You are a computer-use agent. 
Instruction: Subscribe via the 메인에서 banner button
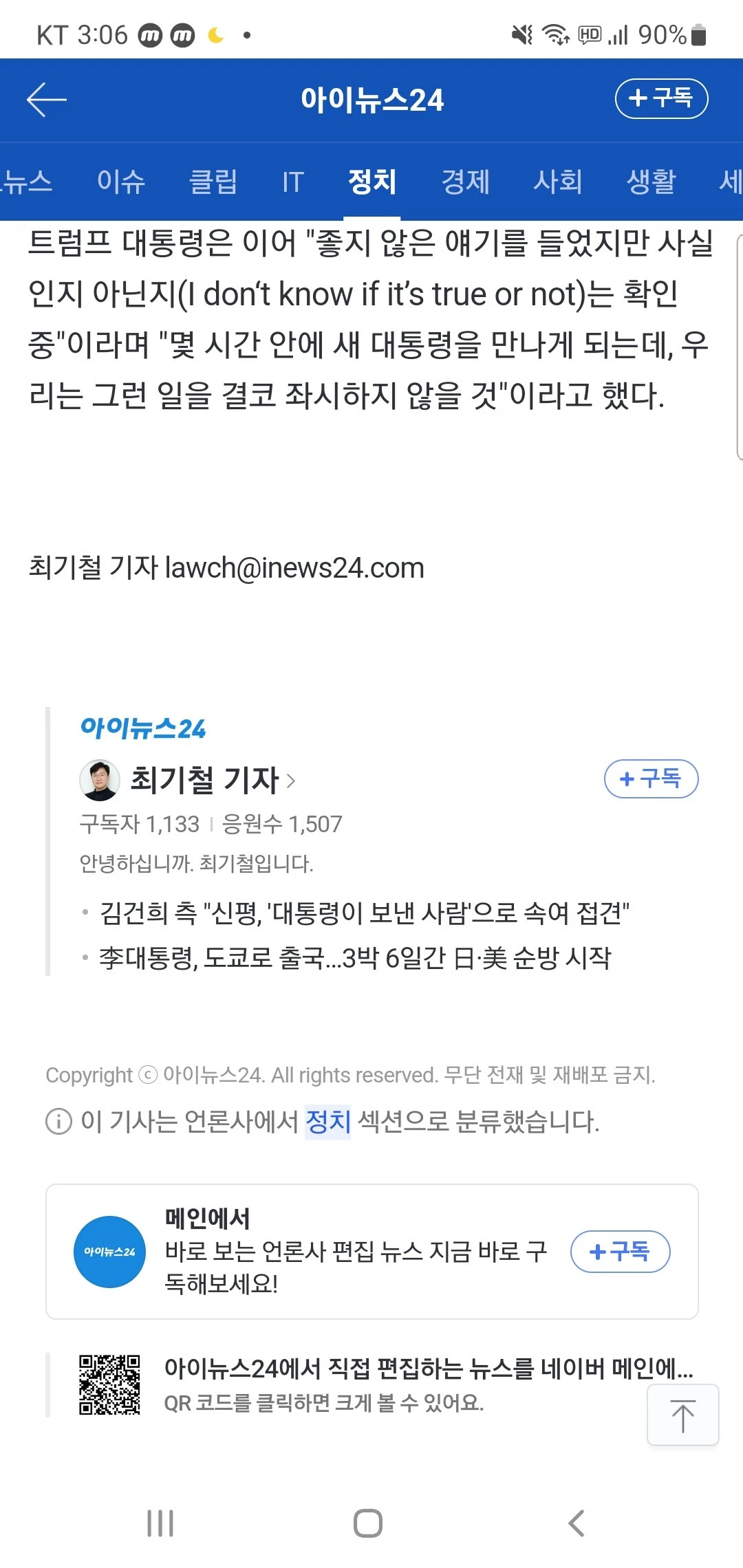(620, 1251)
